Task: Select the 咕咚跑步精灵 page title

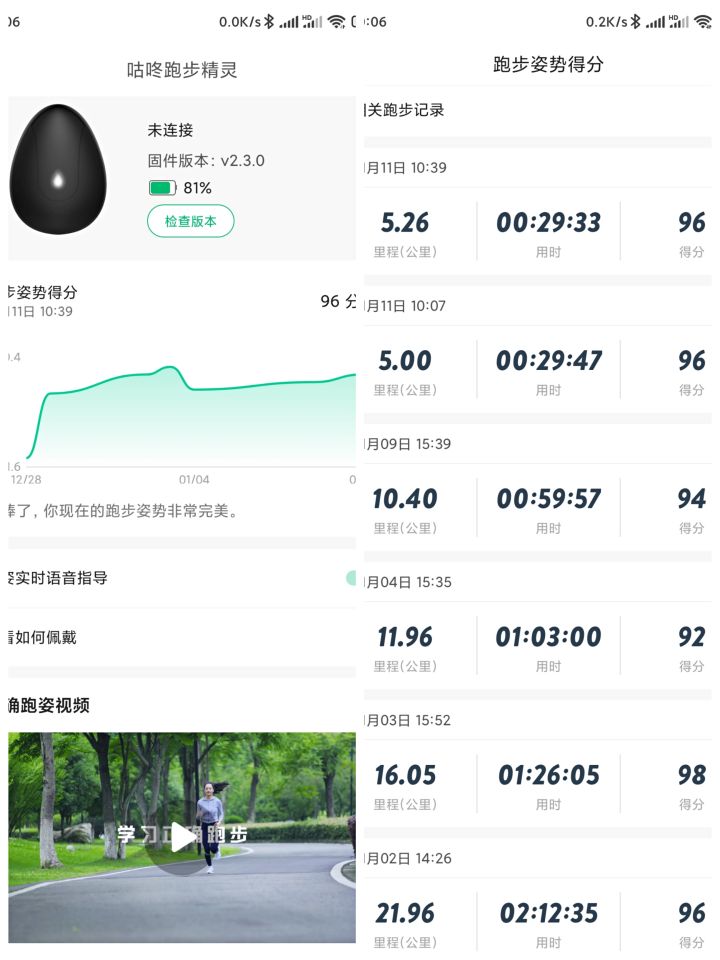Action: (183, 68)
